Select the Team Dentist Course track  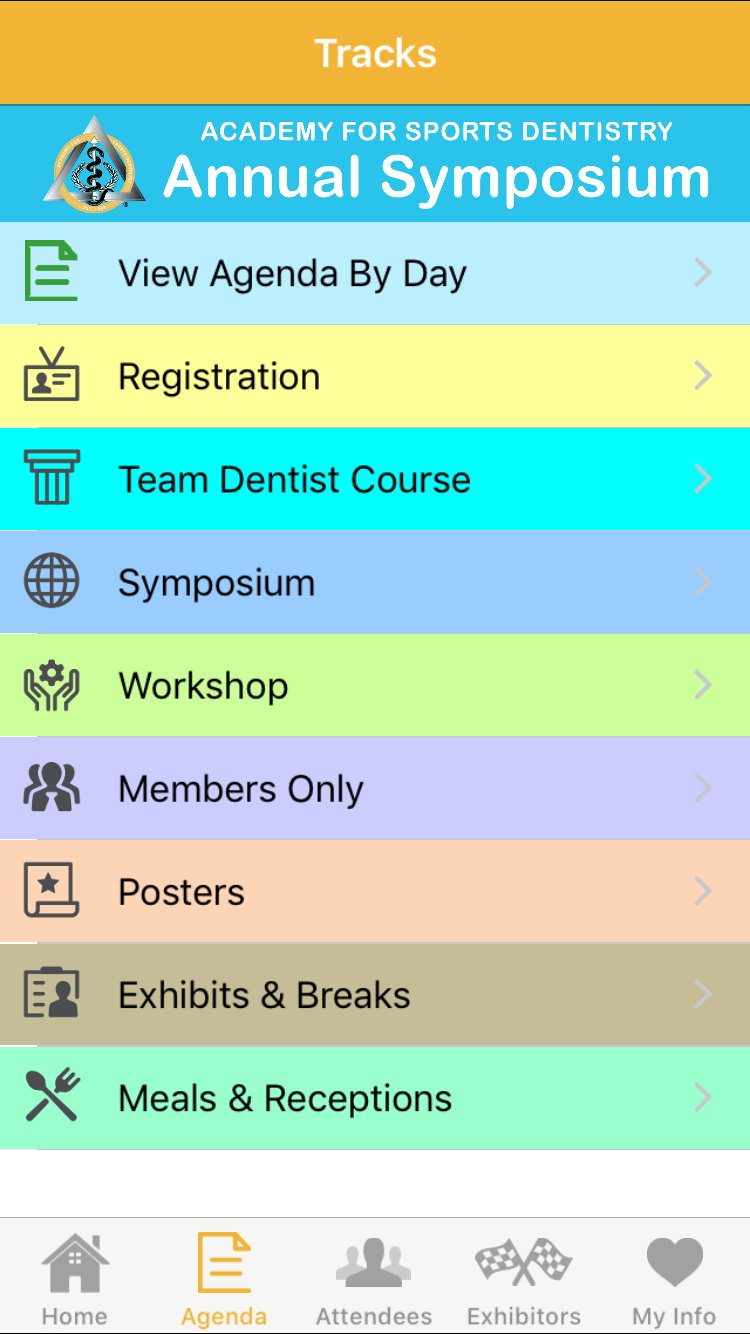375,479
